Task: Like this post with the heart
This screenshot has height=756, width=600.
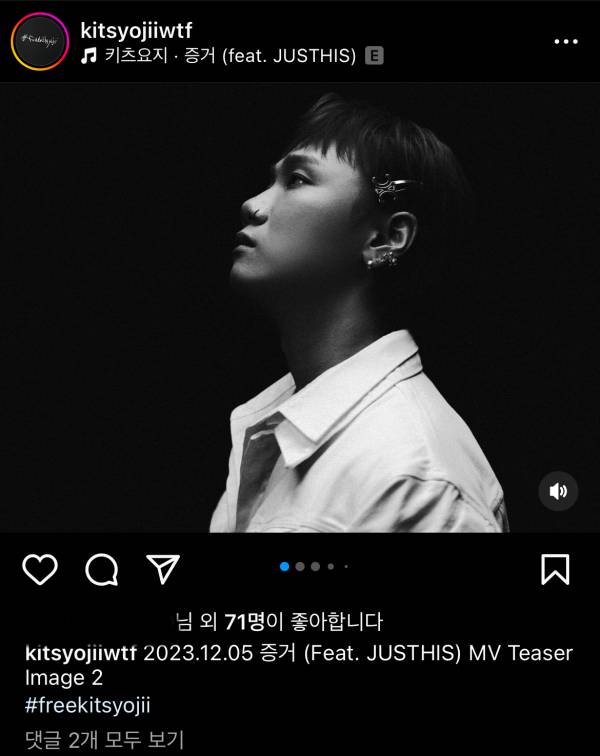Action: click(x=40, y=569)
